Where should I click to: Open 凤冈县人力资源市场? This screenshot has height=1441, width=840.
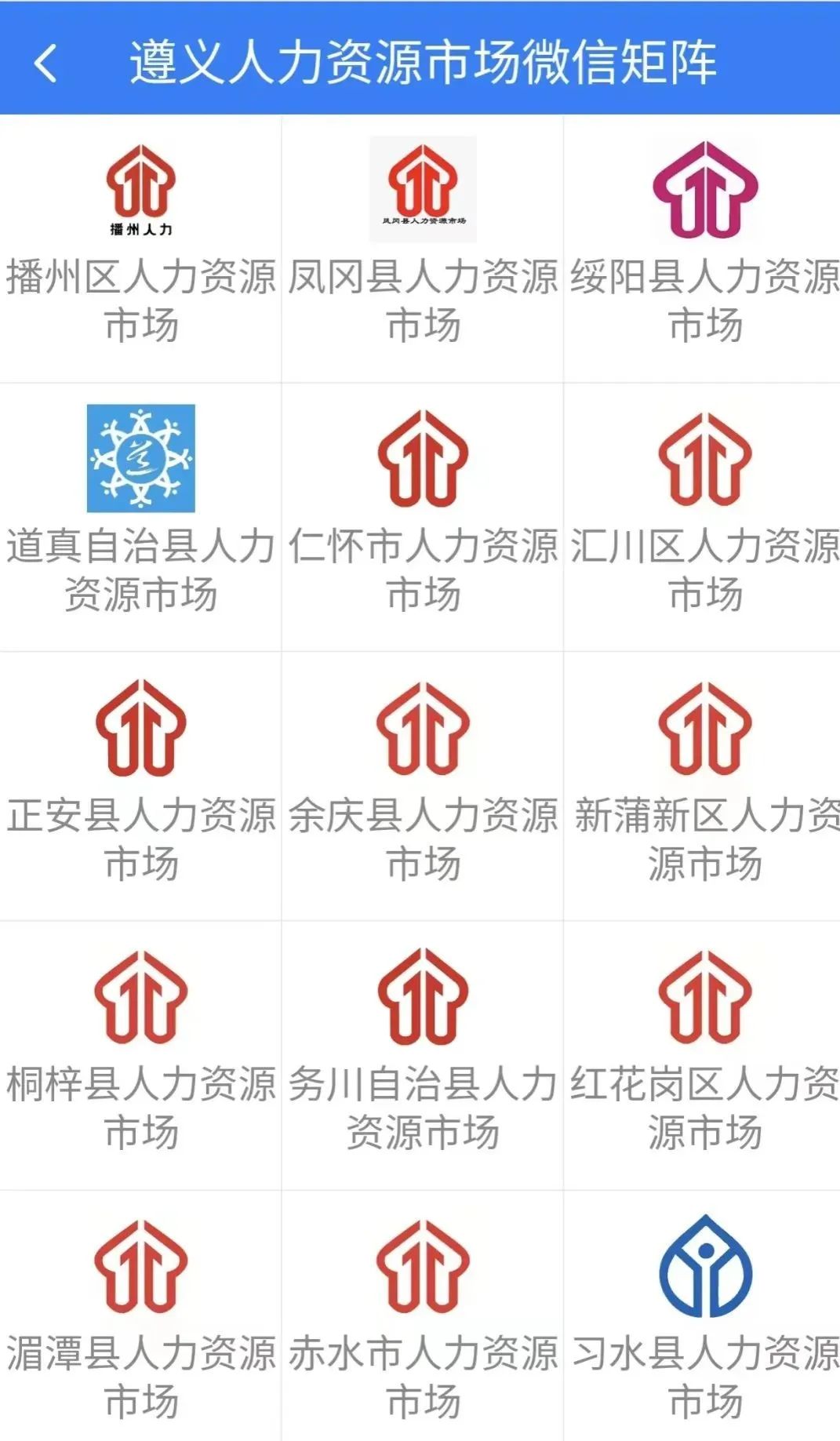point(422,249)
